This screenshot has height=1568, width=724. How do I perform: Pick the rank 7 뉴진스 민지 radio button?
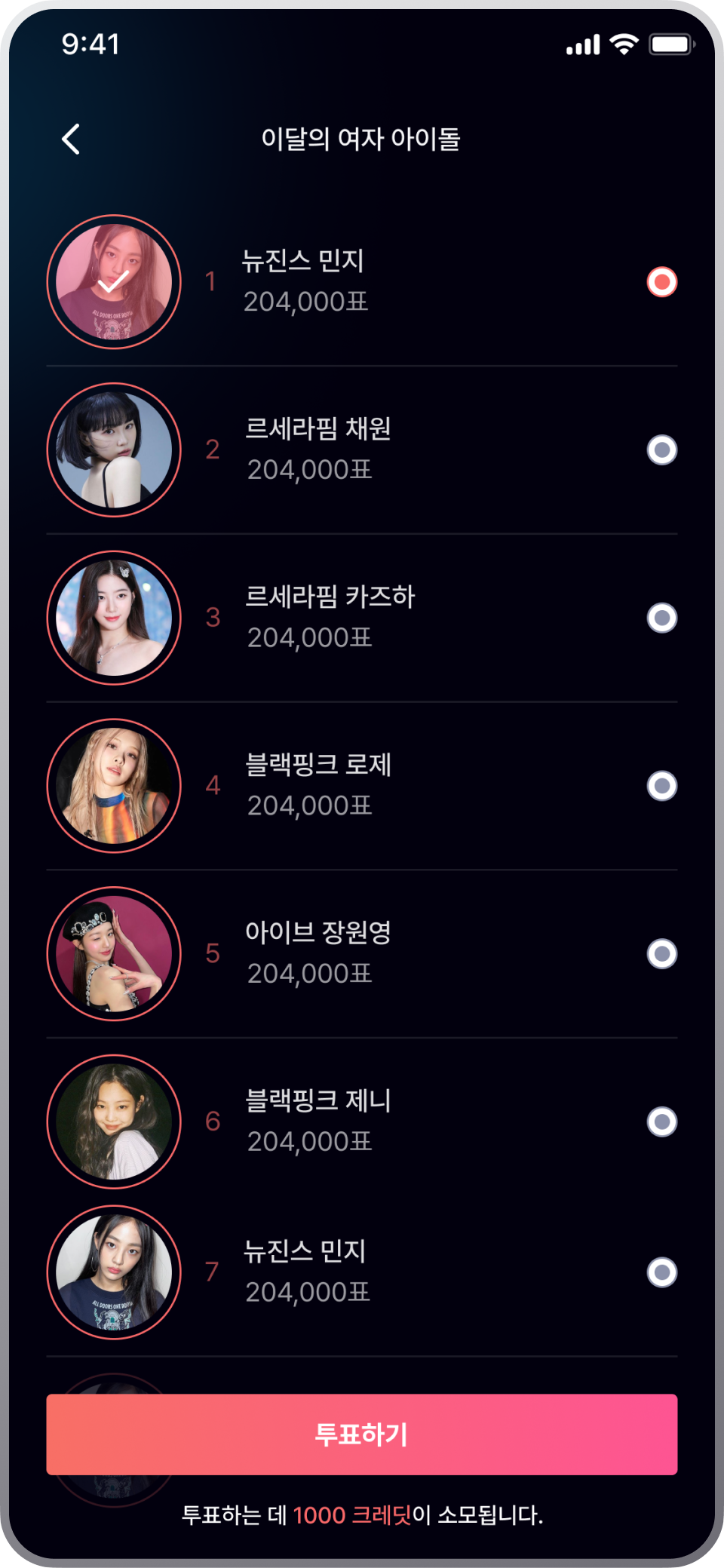pyautogui.click(x=661, y=1272)
